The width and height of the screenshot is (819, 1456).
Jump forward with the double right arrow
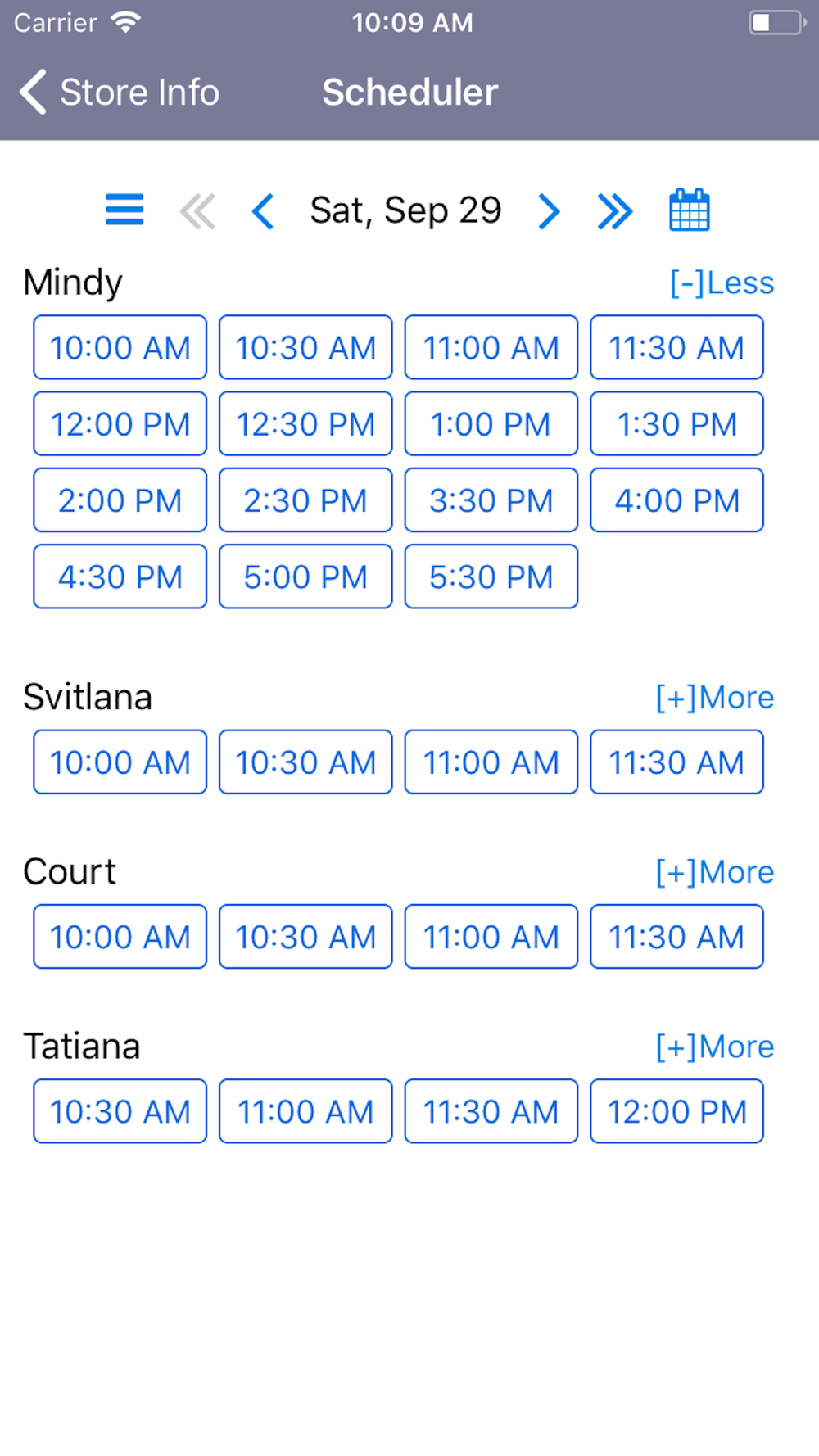pyautogui.click(x=615, y=211)
